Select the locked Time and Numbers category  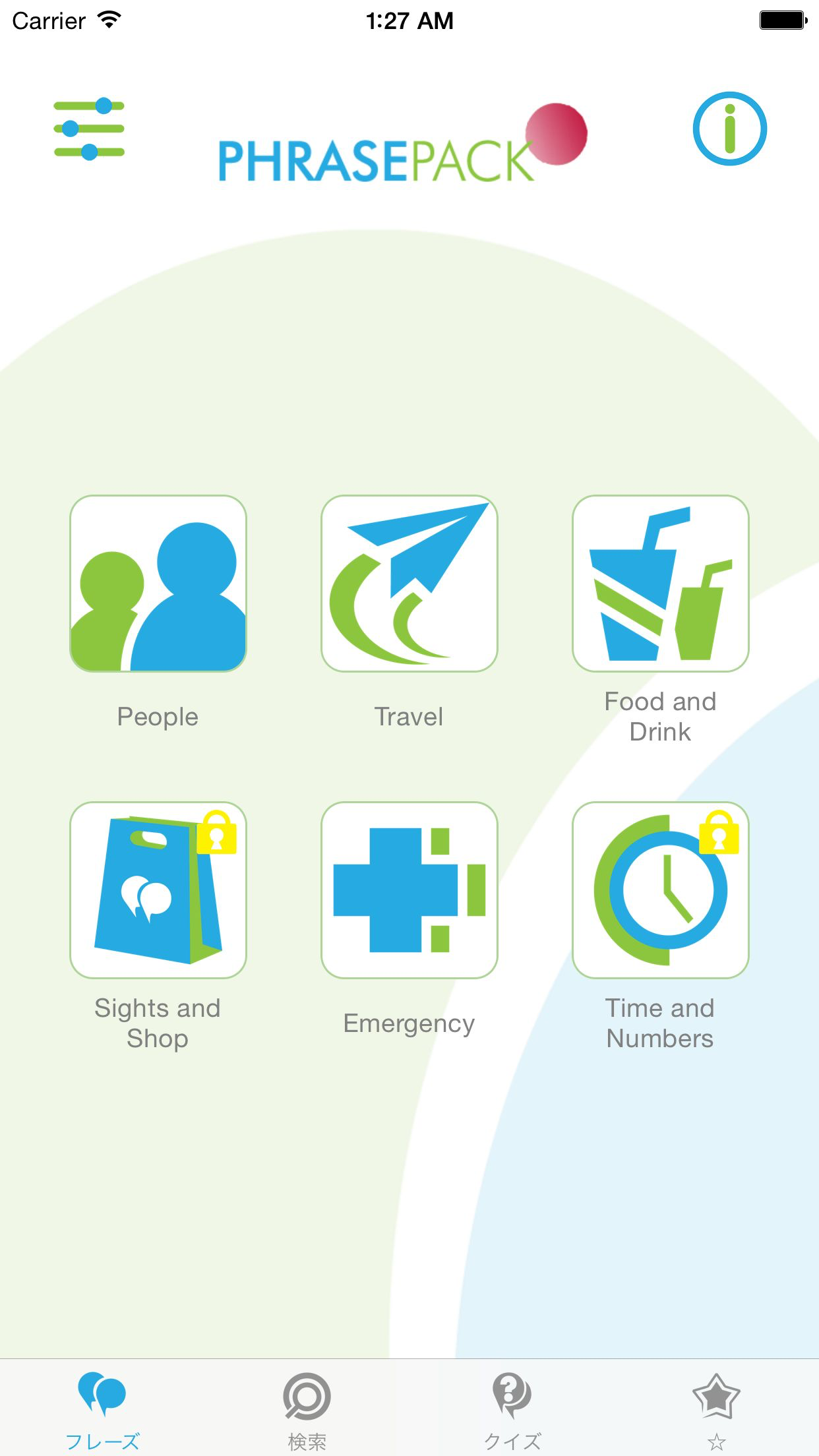pyautogui.click(x=660, y=890)
